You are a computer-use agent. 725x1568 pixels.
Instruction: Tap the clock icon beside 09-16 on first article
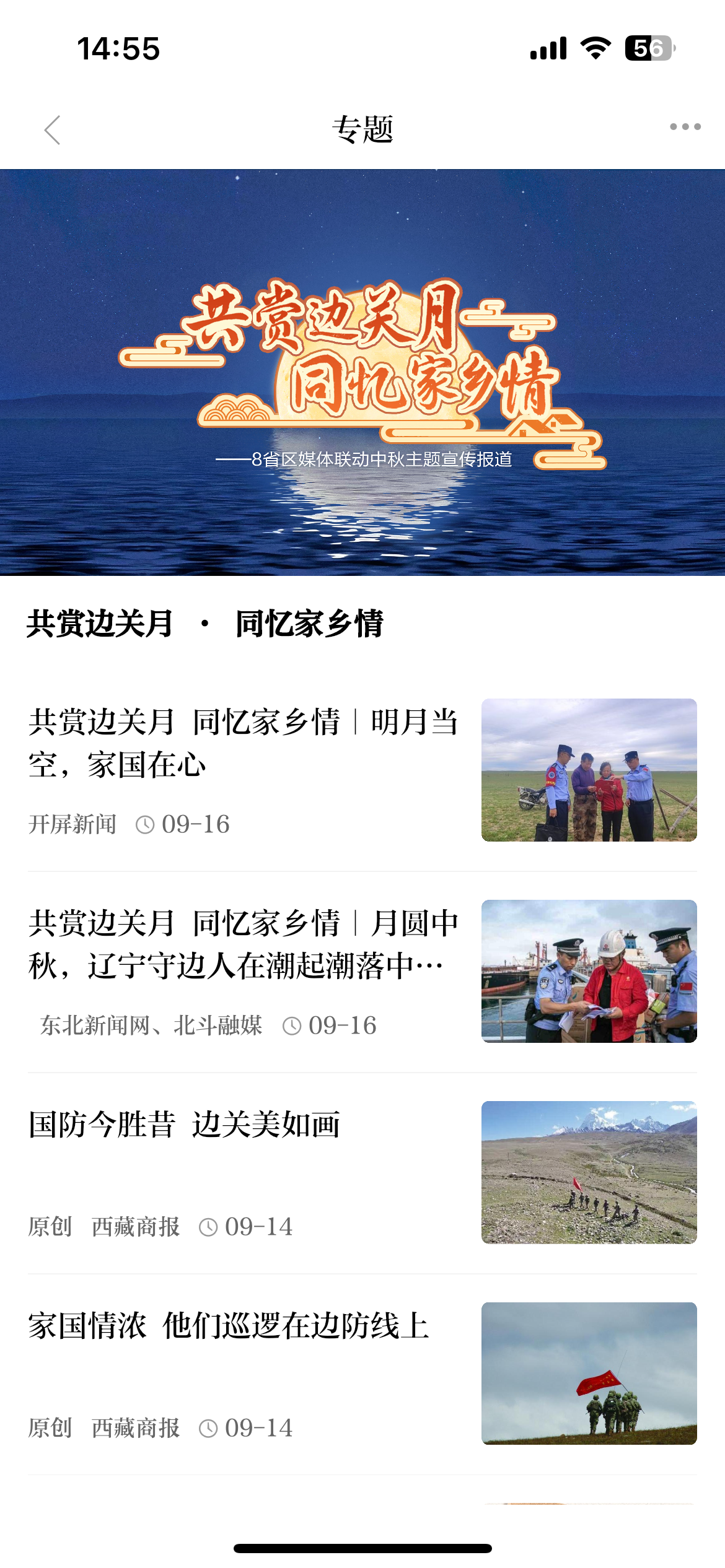click(x=144, y=823)
